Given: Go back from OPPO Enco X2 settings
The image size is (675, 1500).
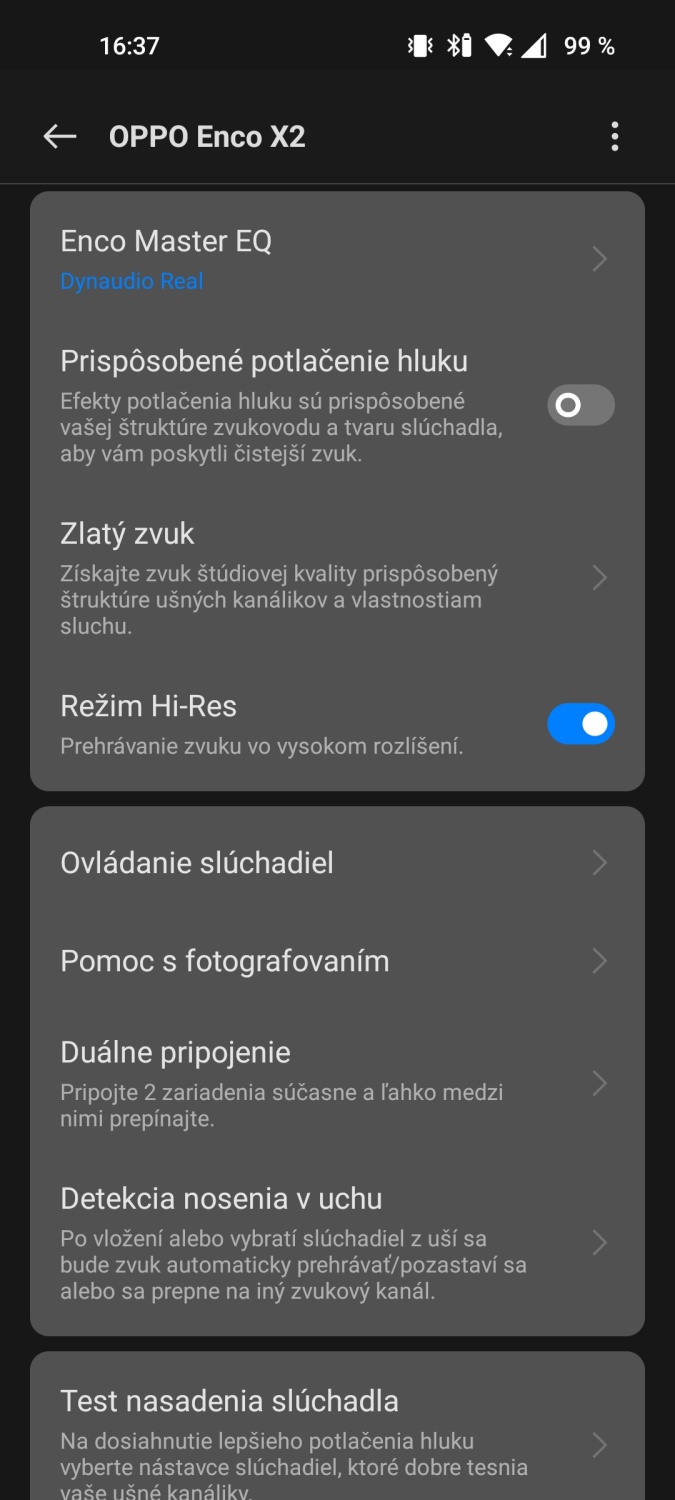Looking at the screenshot, I should (x=60, y=137).
